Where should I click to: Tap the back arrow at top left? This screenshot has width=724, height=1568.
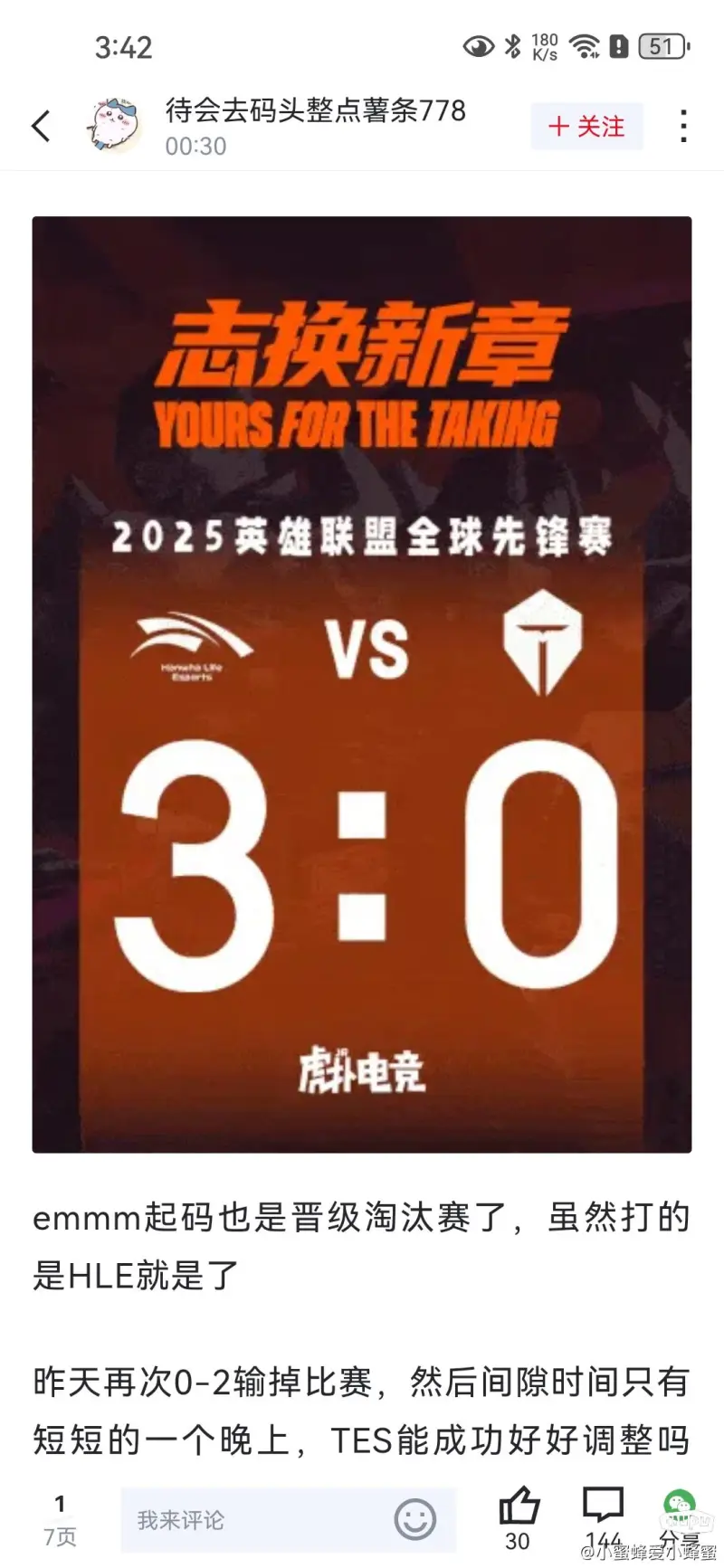[x=41, y=127]
